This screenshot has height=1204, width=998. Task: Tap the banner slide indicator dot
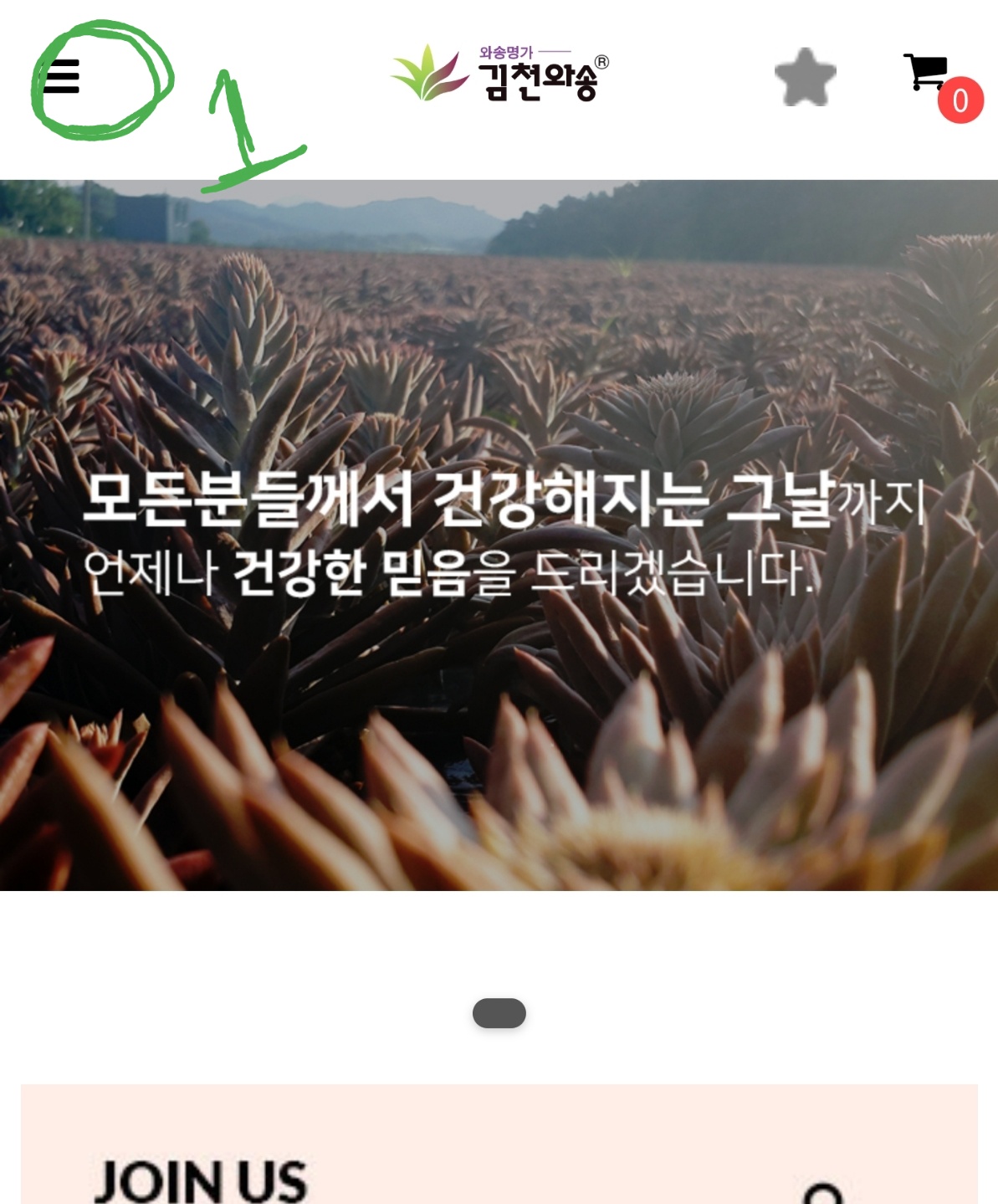(499, 1013)
